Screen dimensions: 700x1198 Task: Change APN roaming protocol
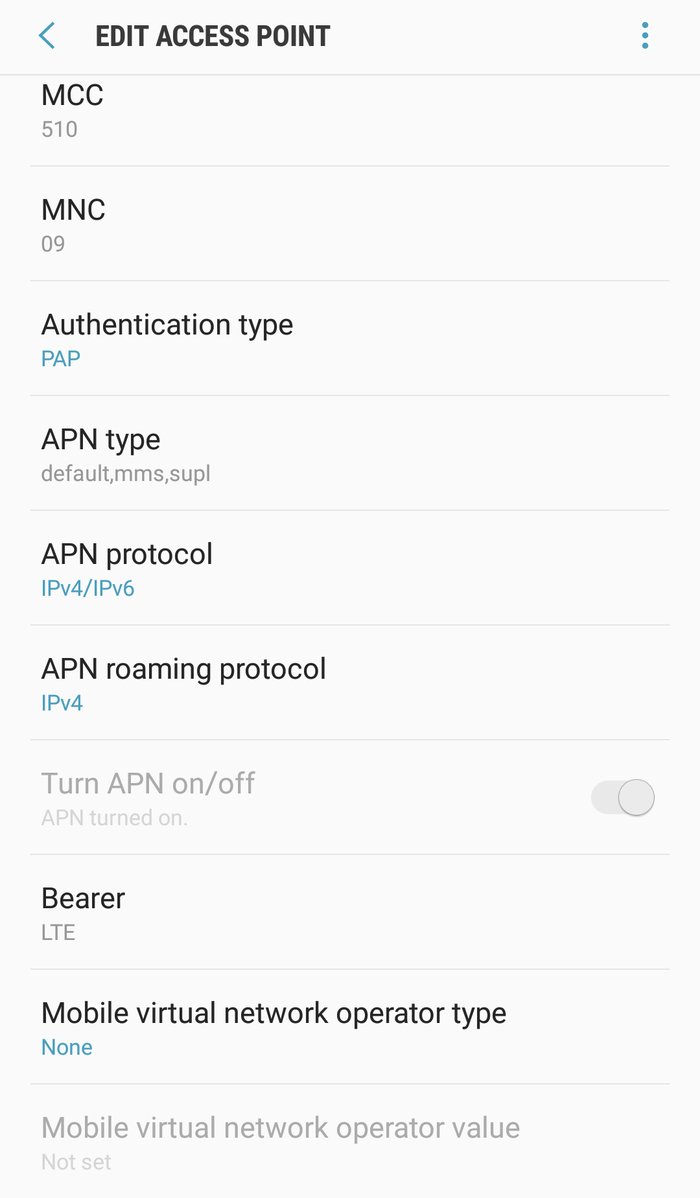coord(350,682)
